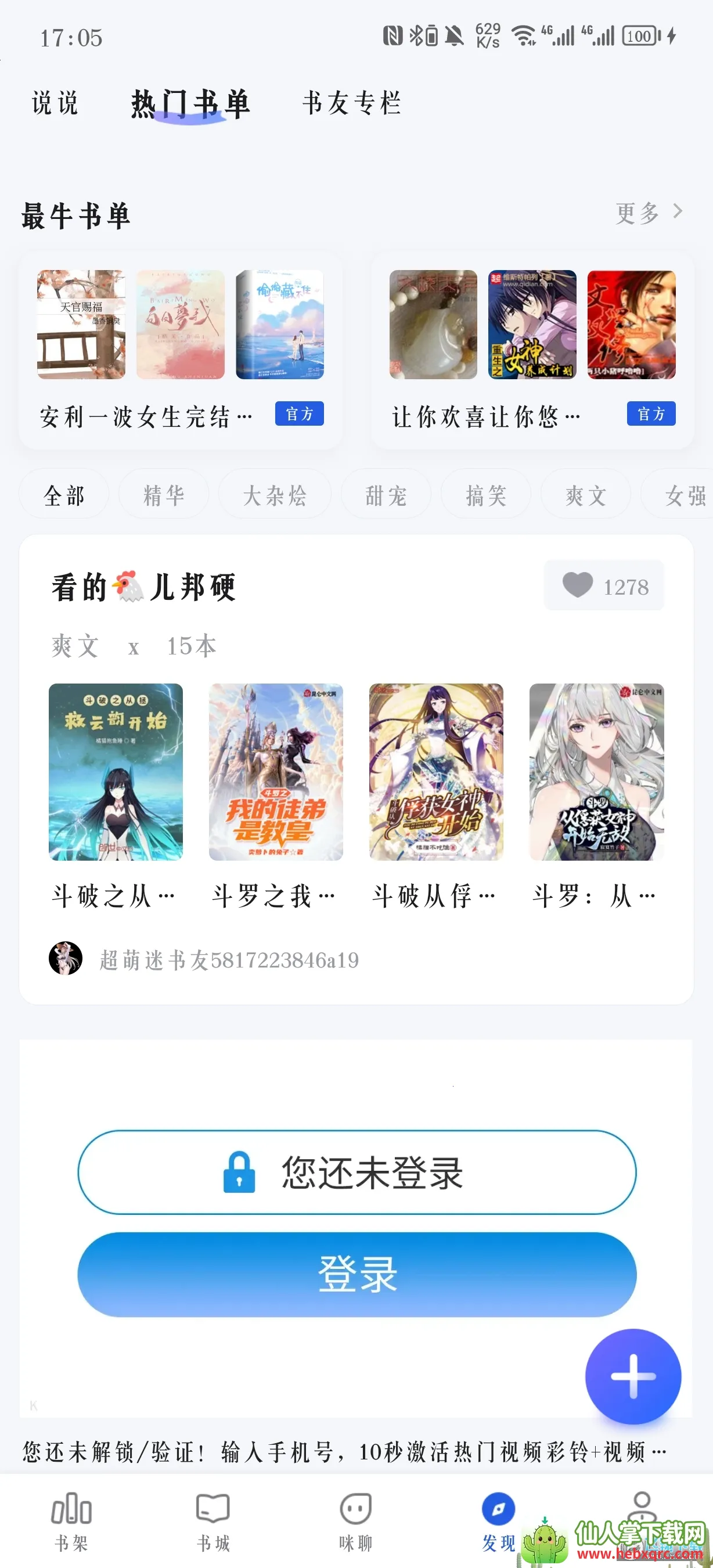Go to the 书架 tab
Viewport: 713px width, 1568px height.
pyautogui.click(x=71, y=1520)
